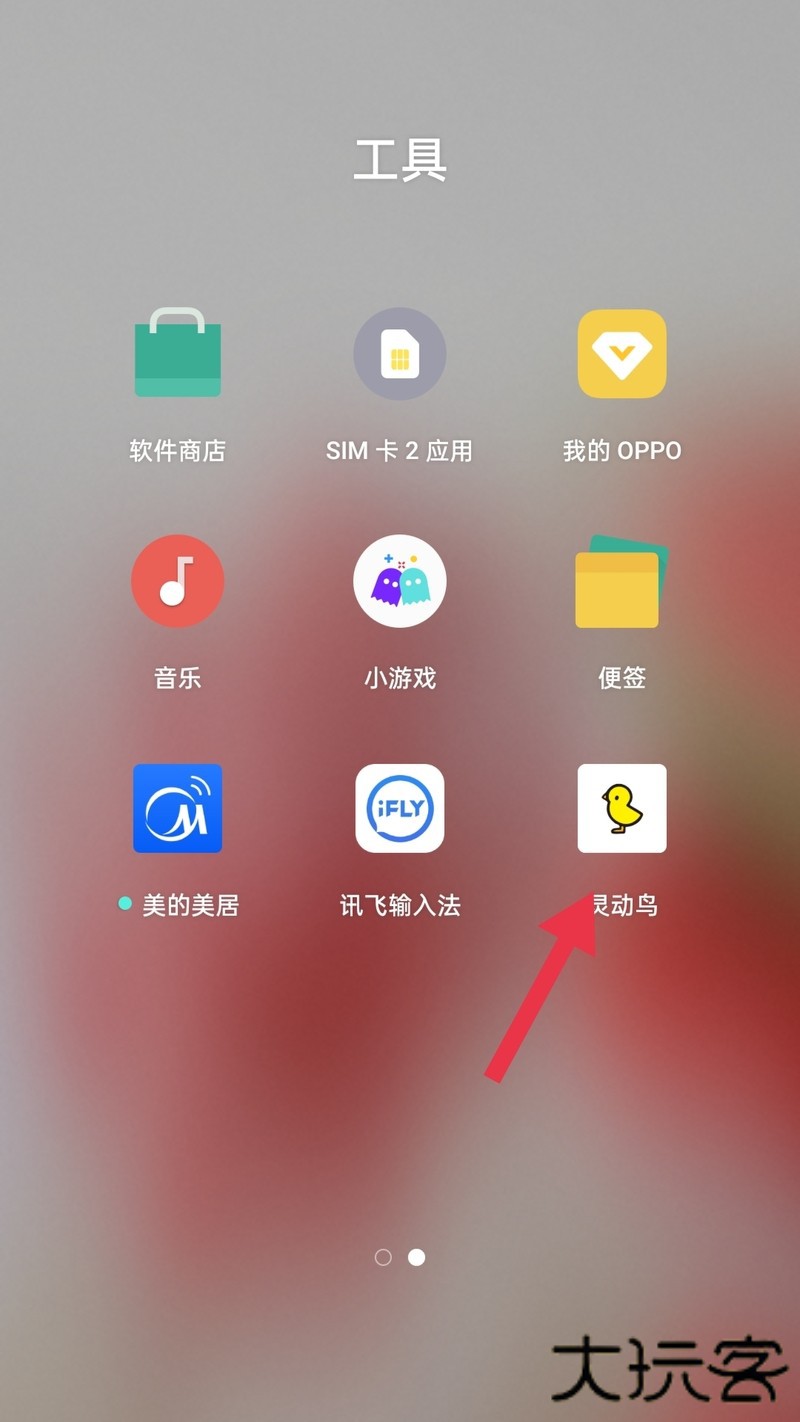Image resolution: width=800 pixels, height=1422 pixels.
Task: Tap the 工具 folder title
Action: (400, 162)
